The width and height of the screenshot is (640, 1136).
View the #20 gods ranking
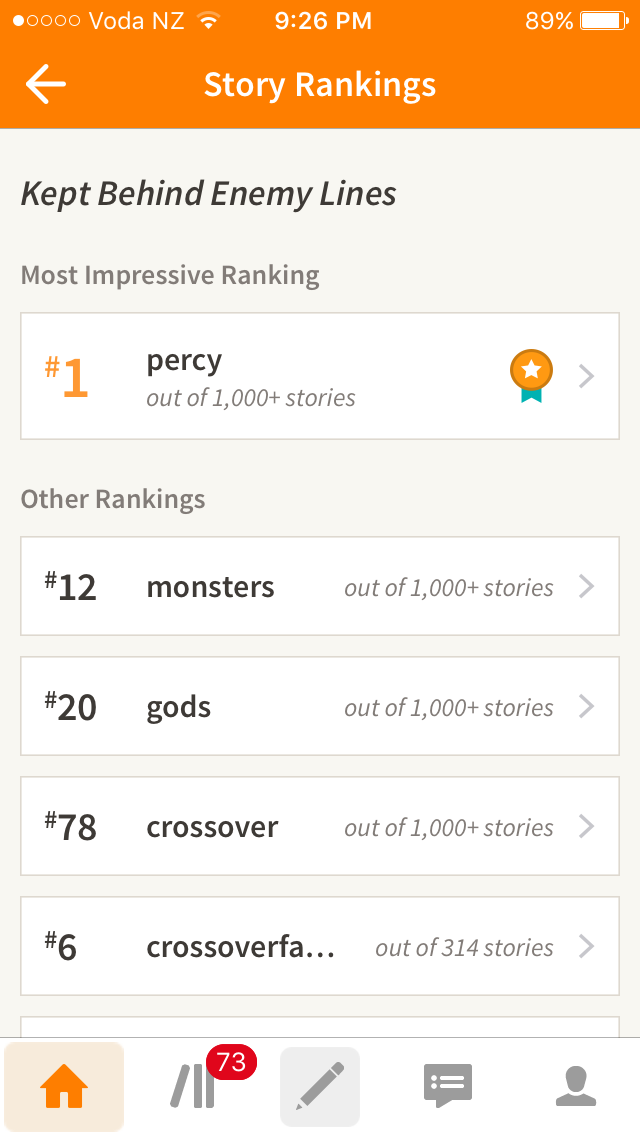tap(320, 706)
